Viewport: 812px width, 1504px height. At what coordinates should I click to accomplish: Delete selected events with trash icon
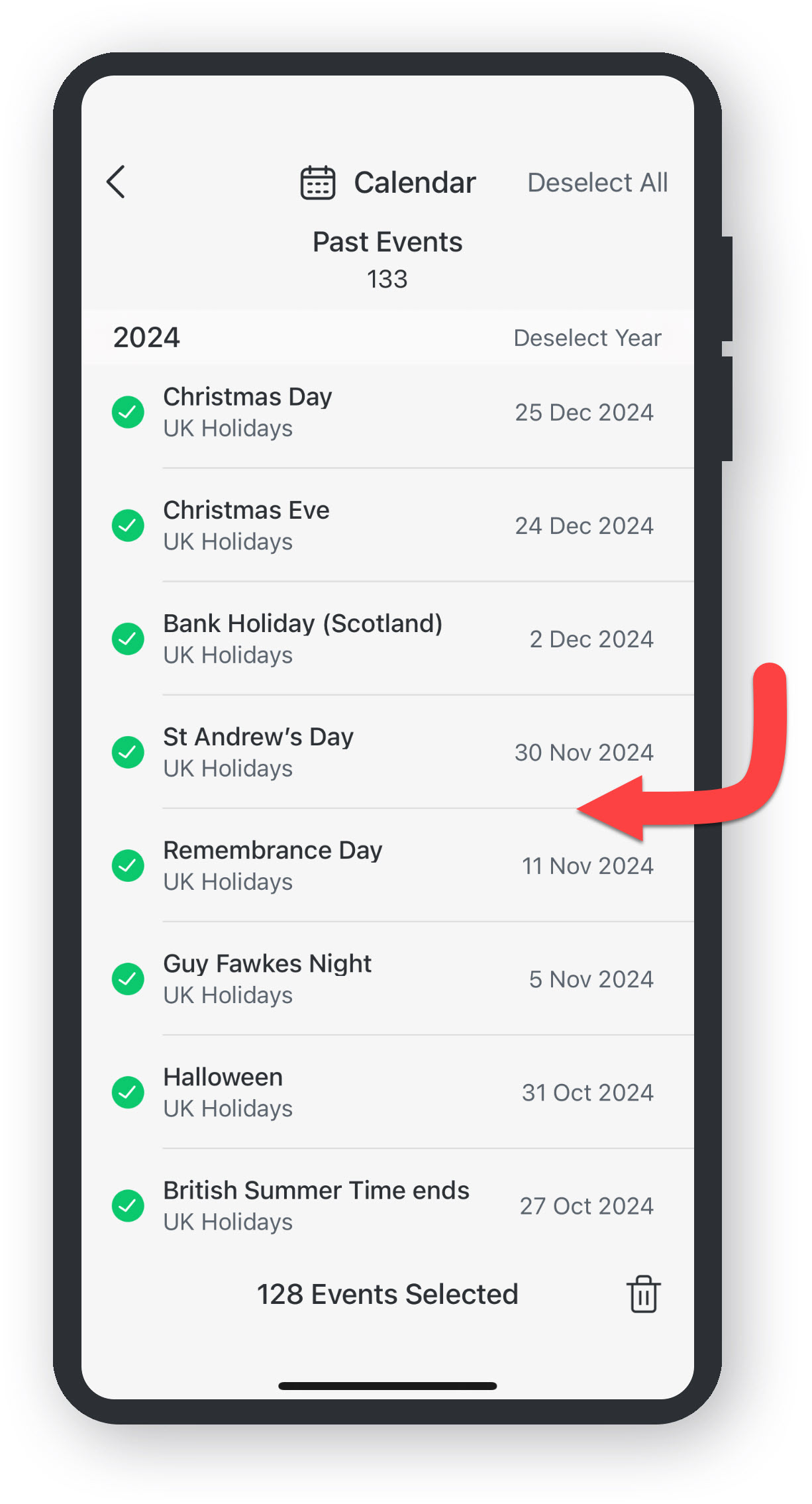643,1293
